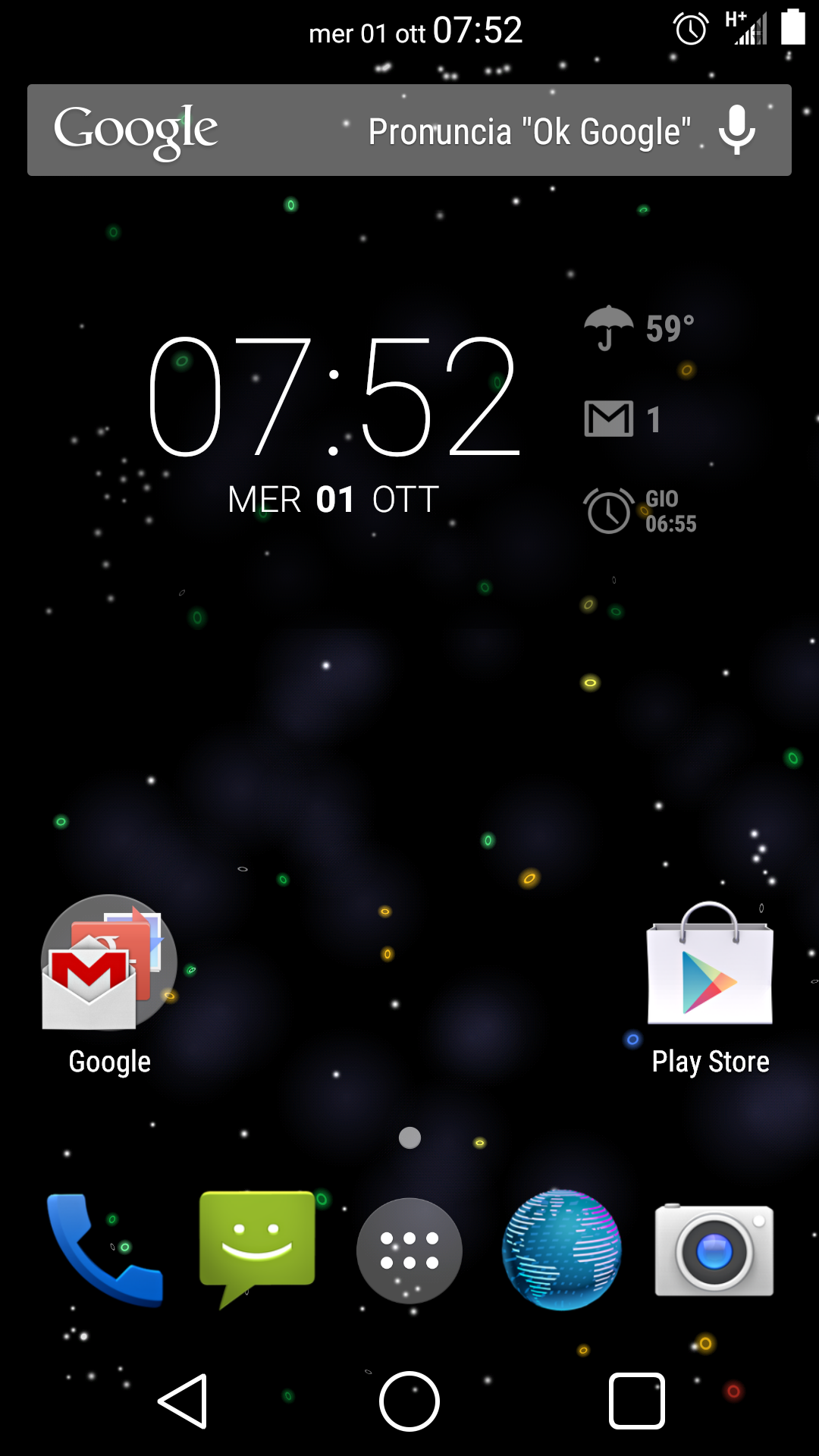The width and height of the screenshot is (819, 1456).
Task: Open the Gmail unread count
Action: click(x=623, y=419)
